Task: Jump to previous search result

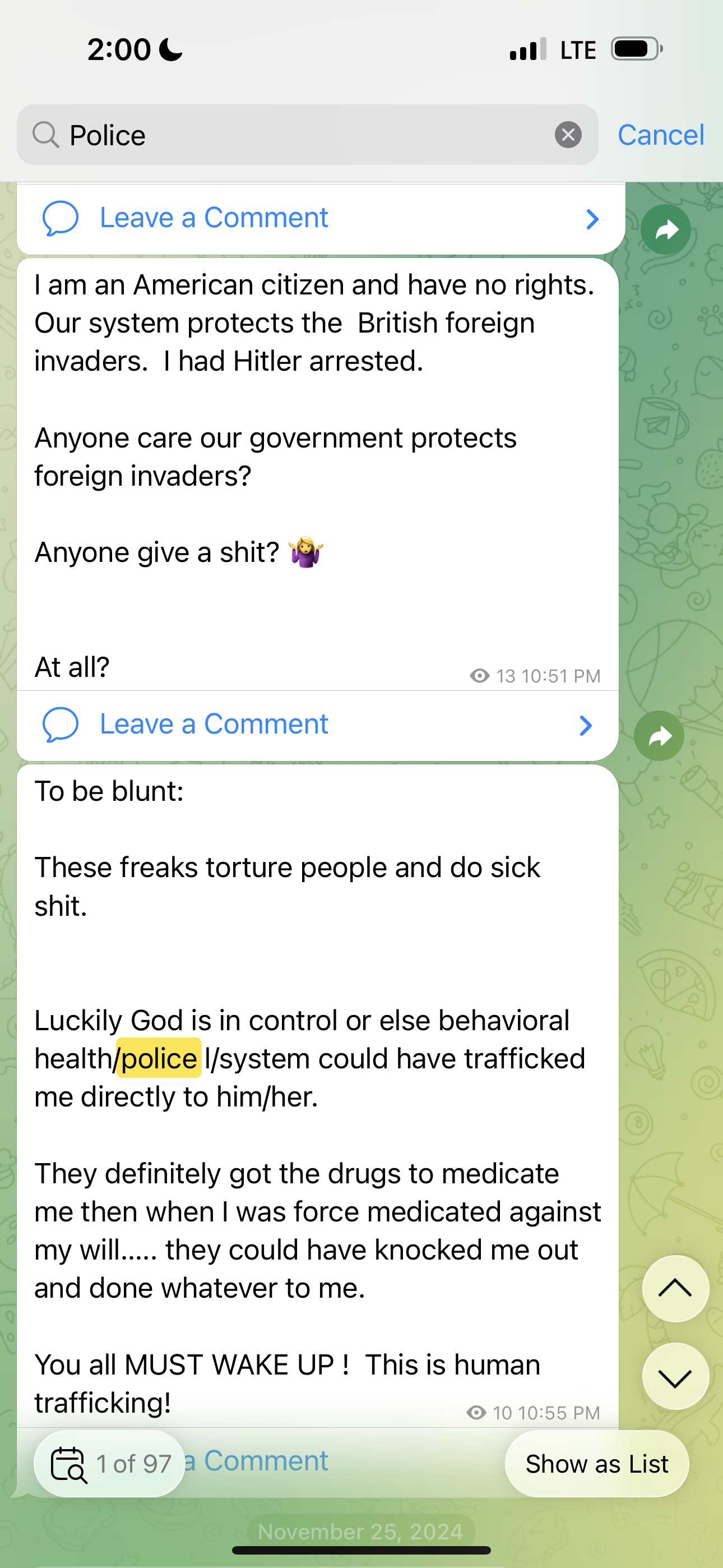Action: click(x=675, y=1288)
